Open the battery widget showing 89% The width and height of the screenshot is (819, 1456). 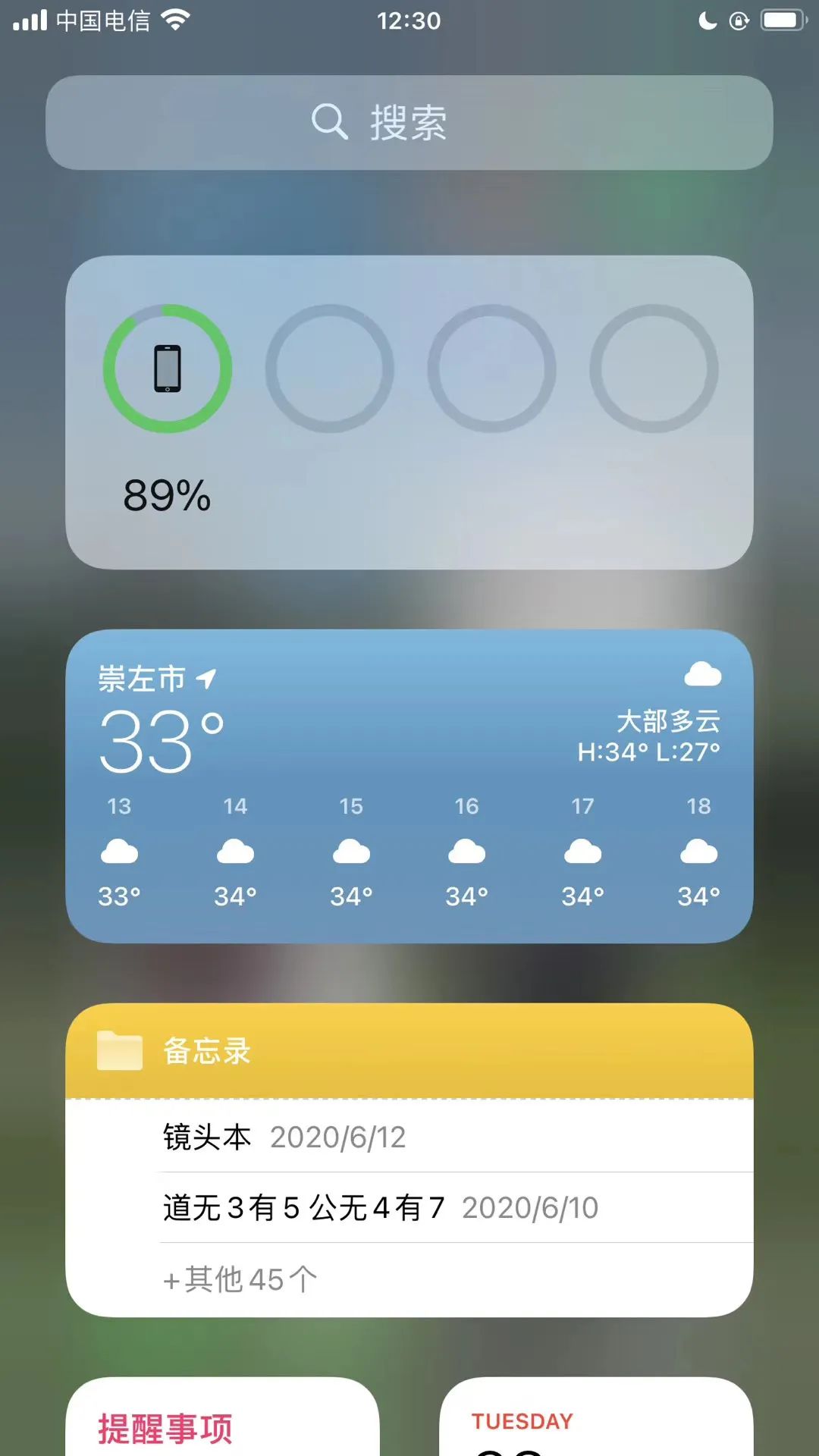pyautogui.click(x=409, y=413)
